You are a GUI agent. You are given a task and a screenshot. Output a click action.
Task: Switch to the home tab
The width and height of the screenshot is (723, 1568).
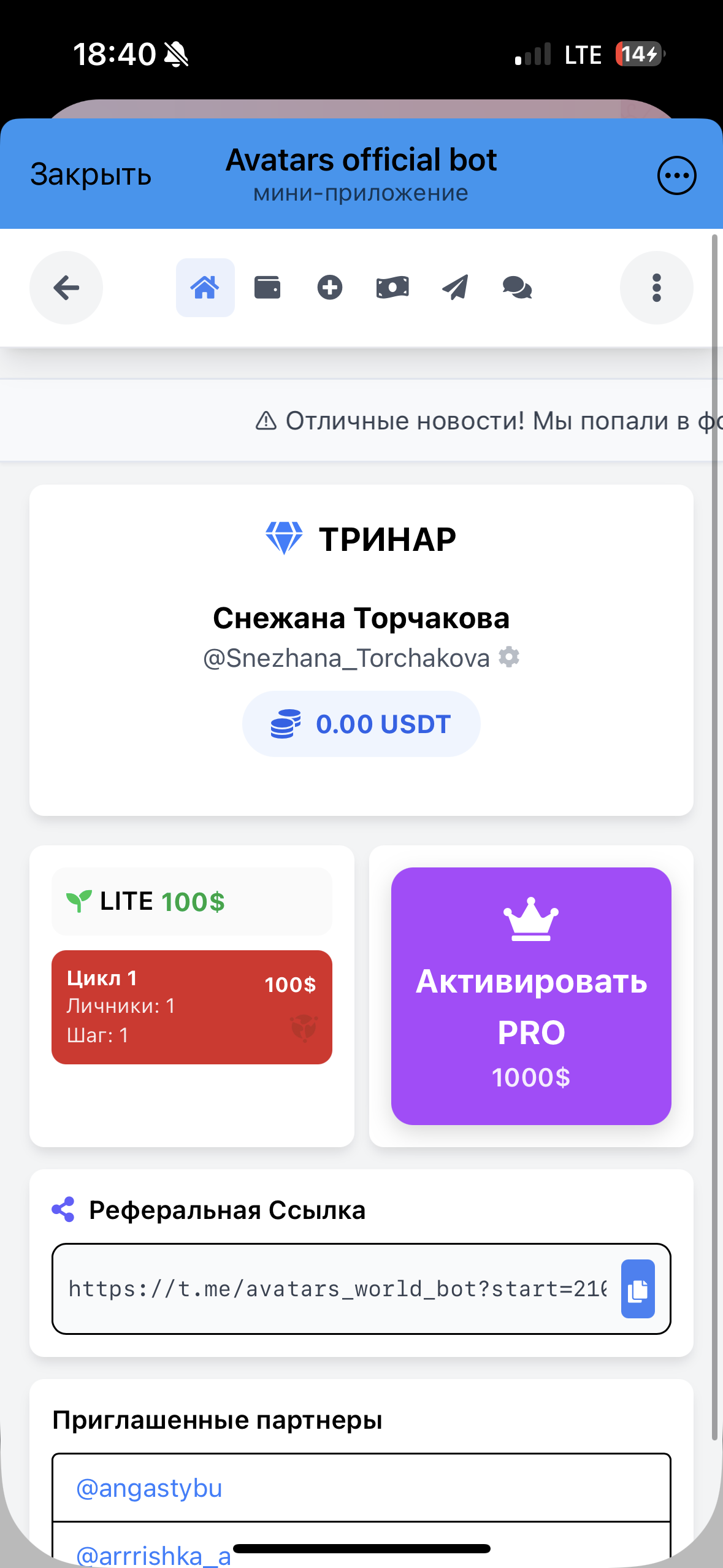pos(205,288)
